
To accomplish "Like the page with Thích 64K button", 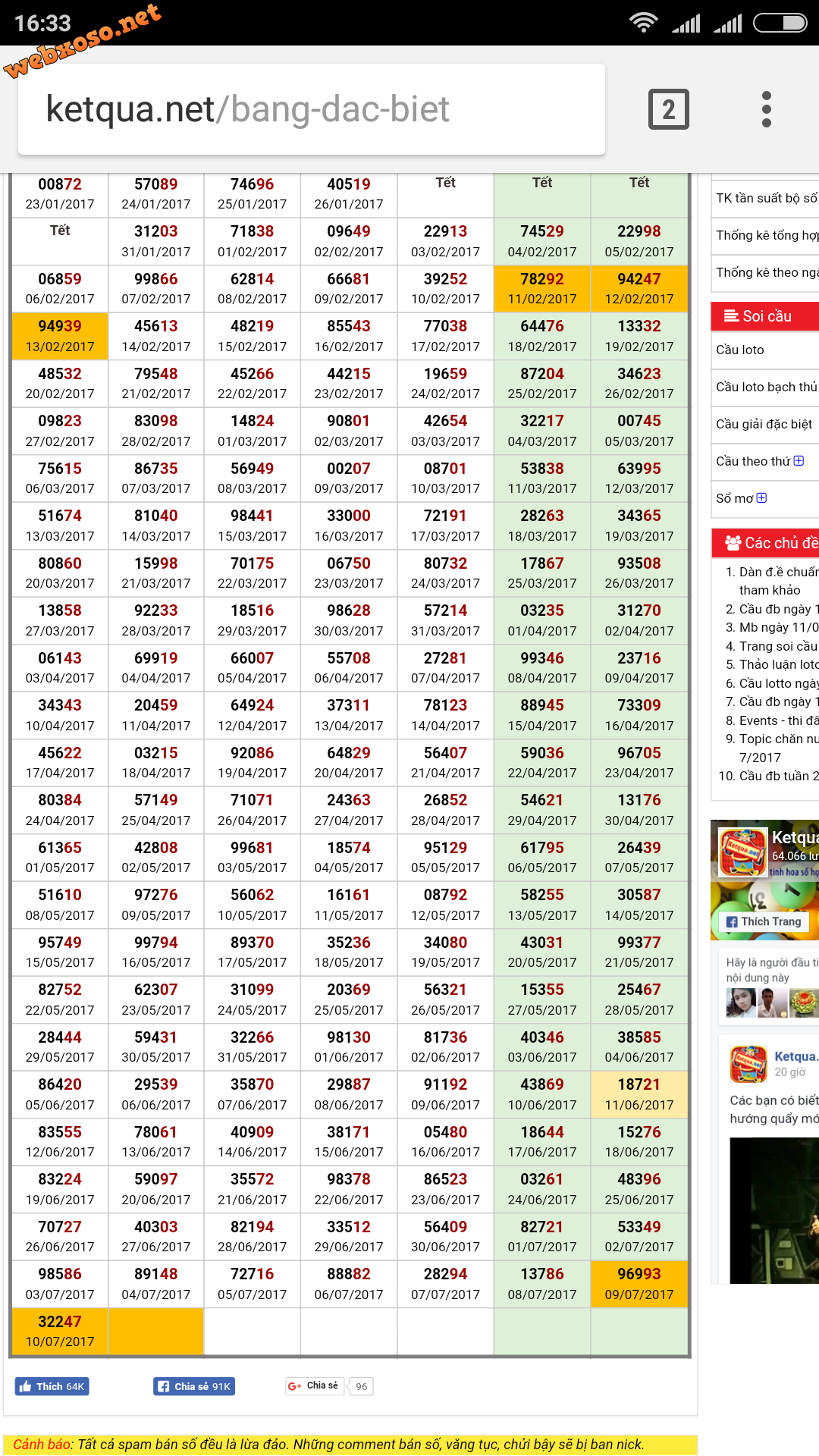I will coord(52,1386).
